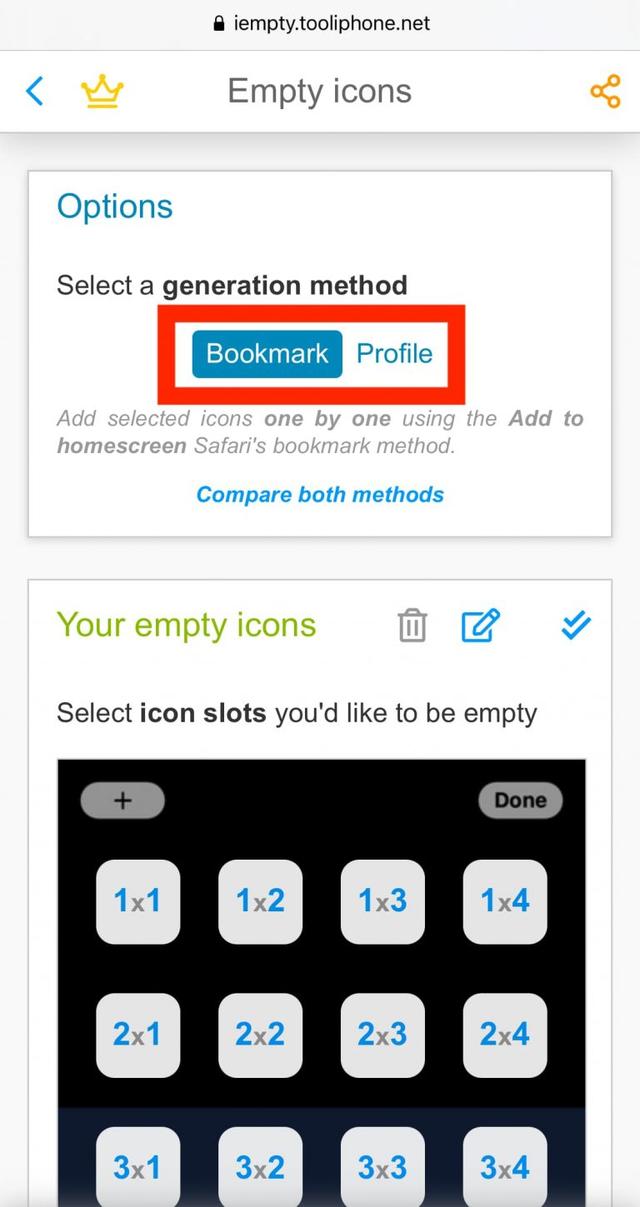The height and width of the screenshot is (1207, 640).
Task: Open the premium crown icon
Action: pyautogui.click(x=101, y=92)
